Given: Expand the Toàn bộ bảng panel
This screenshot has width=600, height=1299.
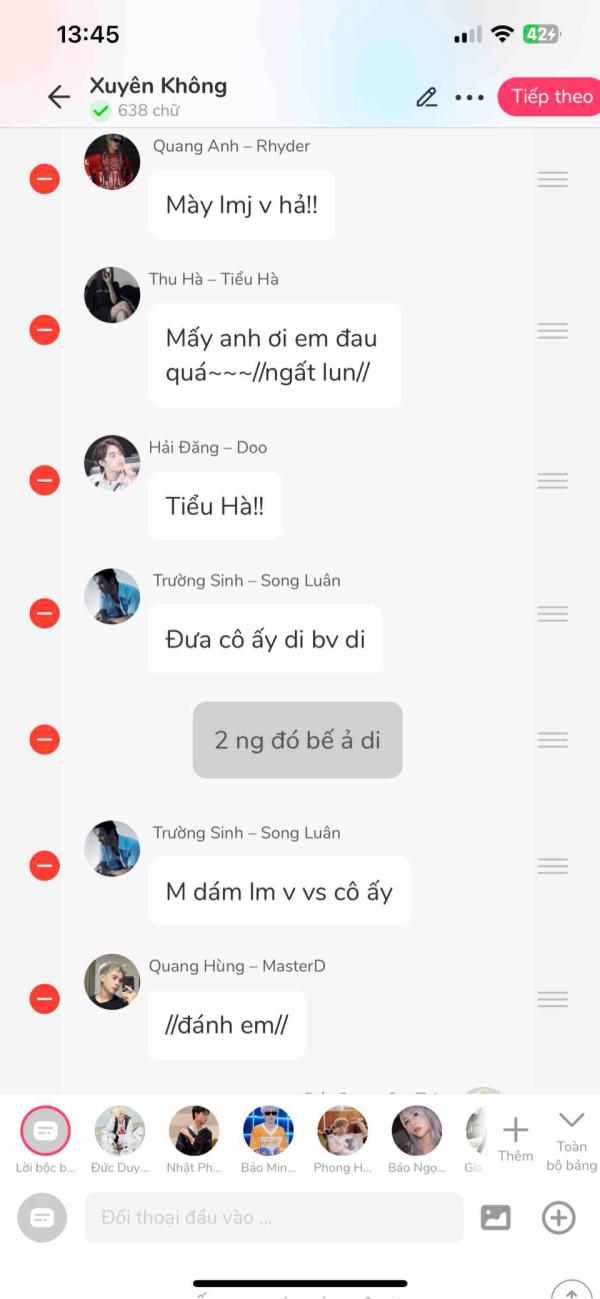Looking at the screenshot, I should click(x=572, y=1139).
